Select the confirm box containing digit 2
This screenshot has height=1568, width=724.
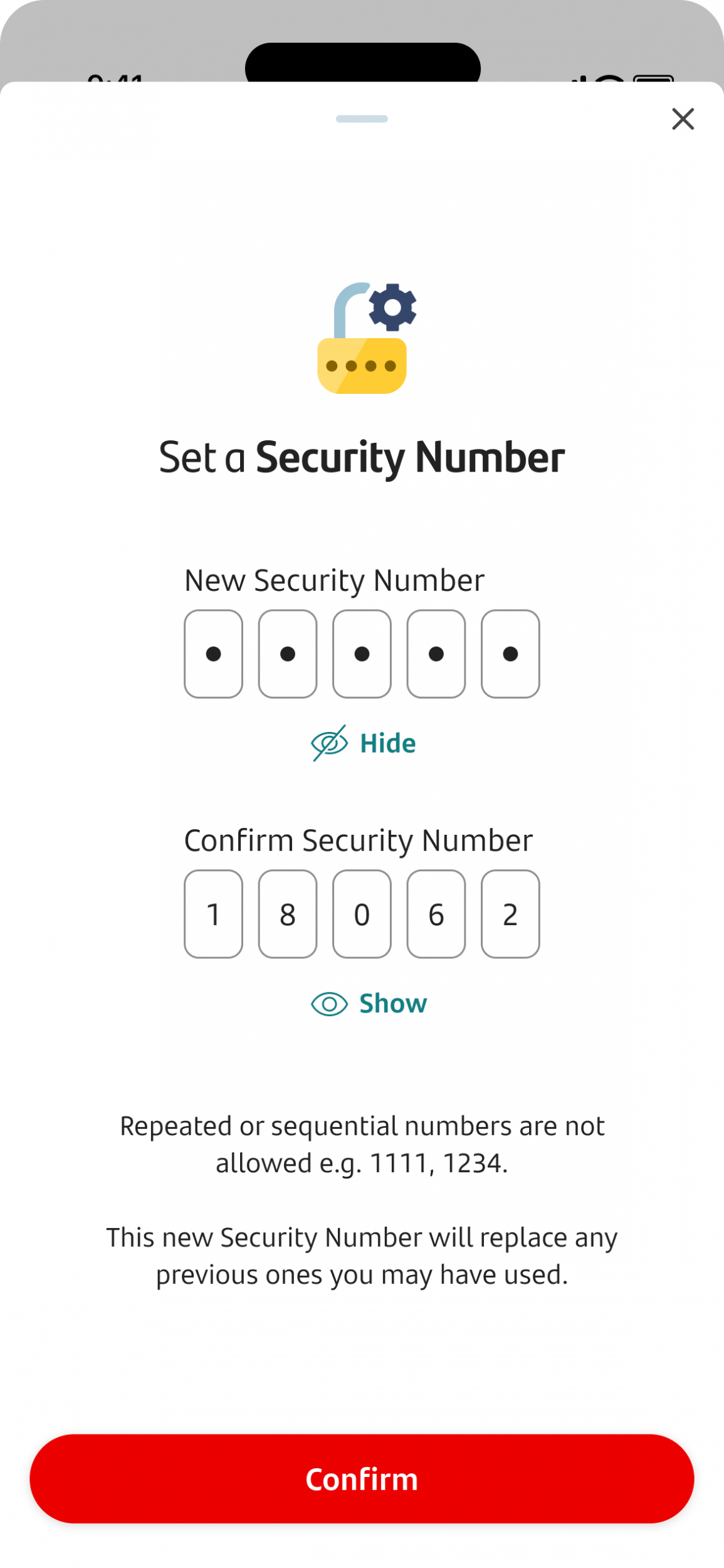510,914
